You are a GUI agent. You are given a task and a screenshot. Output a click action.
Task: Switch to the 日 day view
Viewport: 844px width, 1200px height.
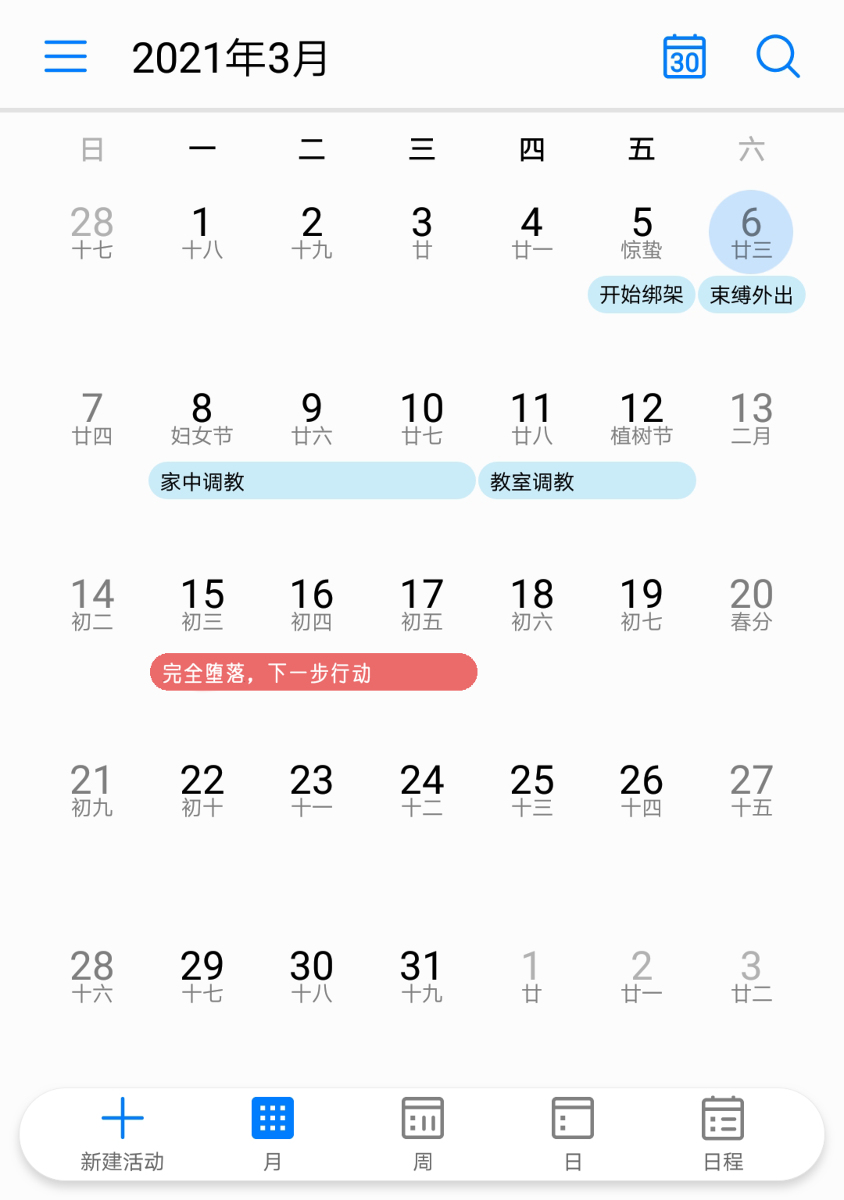[572, 1132]
